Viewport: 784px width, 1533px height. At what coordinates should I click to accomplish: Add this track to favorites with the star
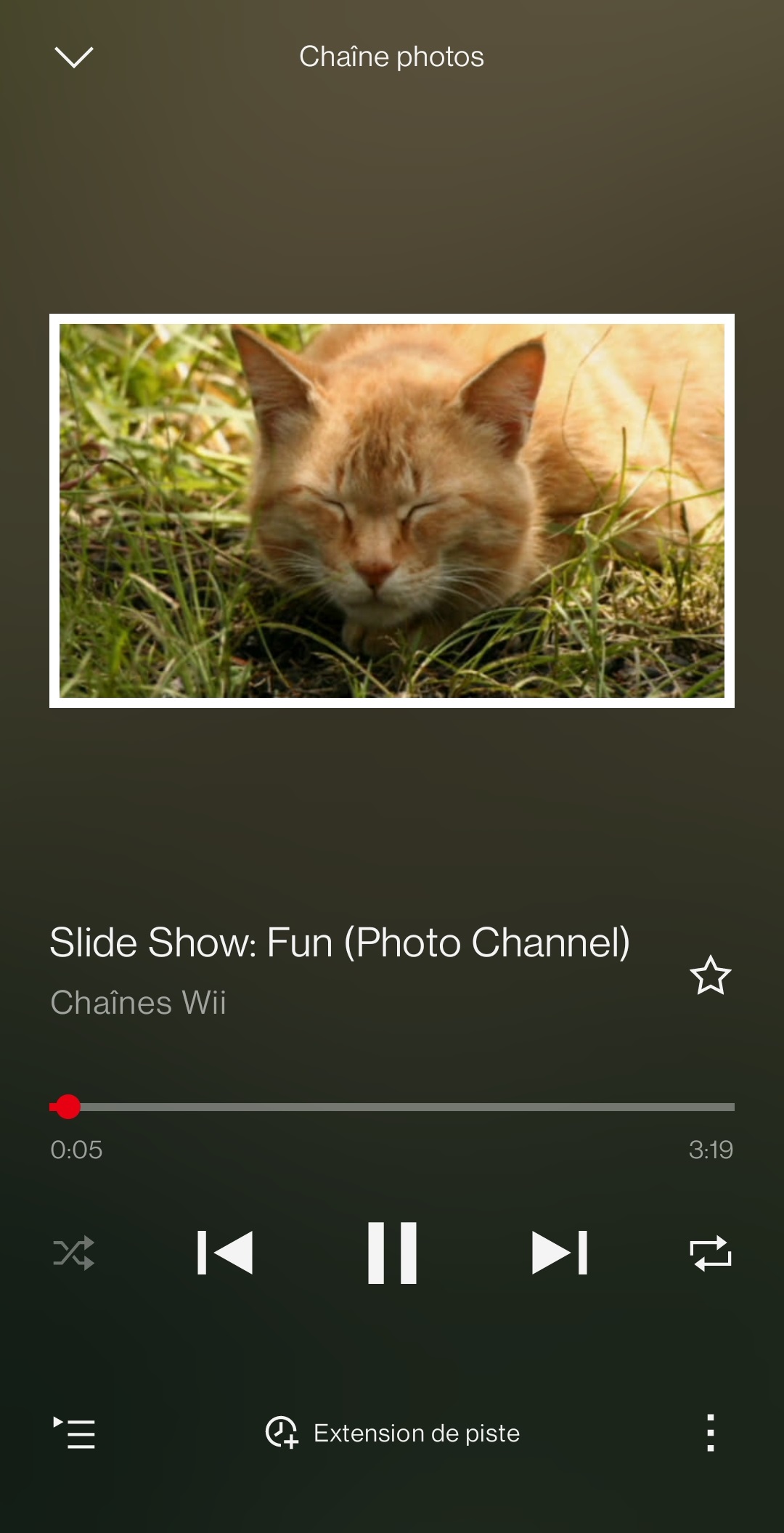pos(710,975)
